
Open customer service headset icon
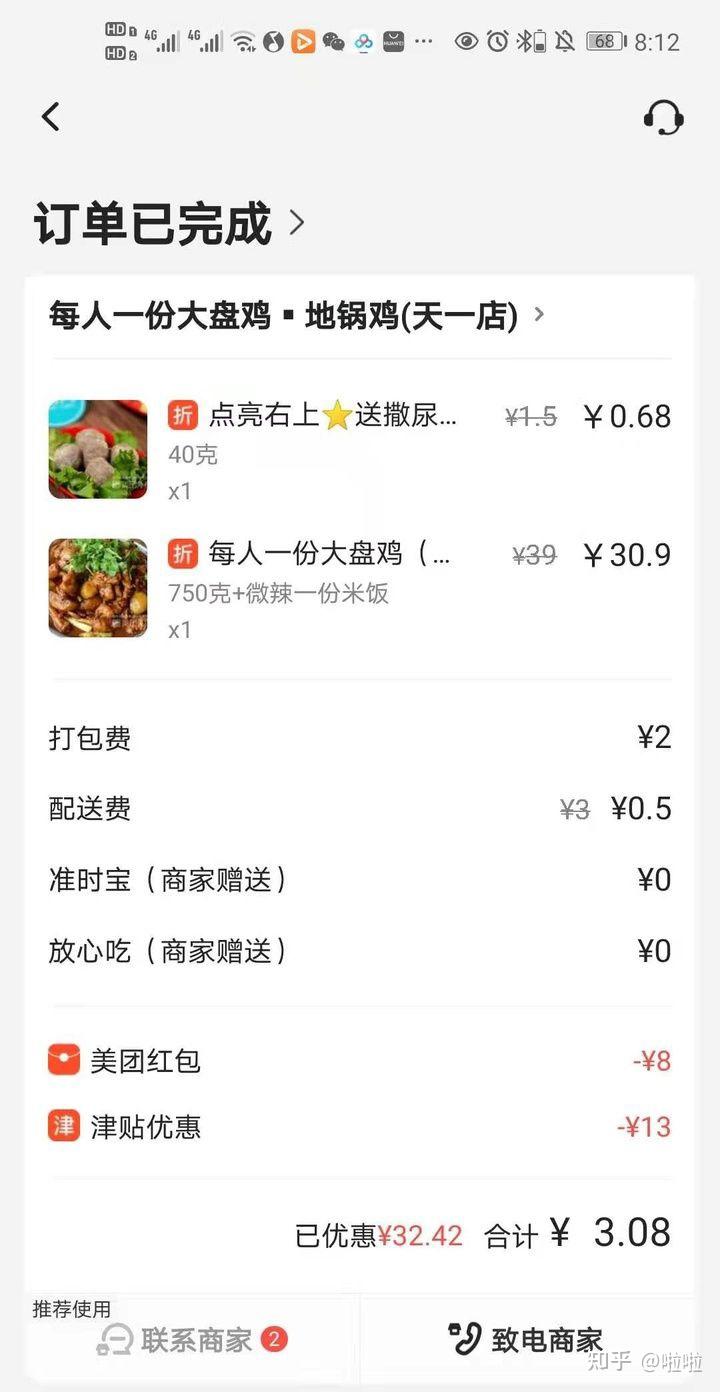tap(663, 118)
